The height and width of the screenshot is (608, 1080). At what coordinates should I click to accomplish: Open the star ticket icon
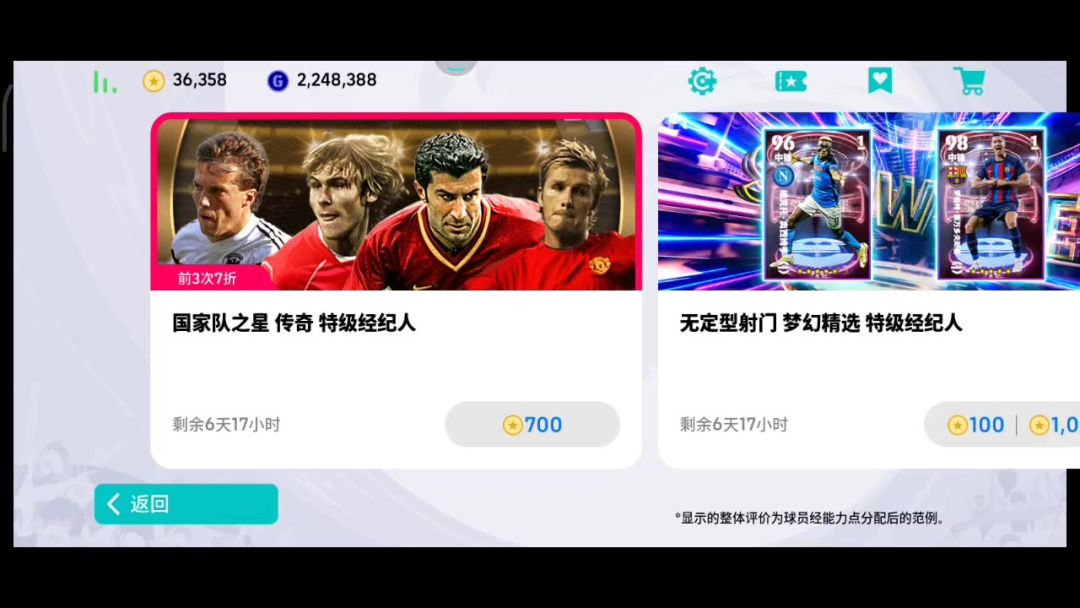pyautogui.click(x=791, y=81)
